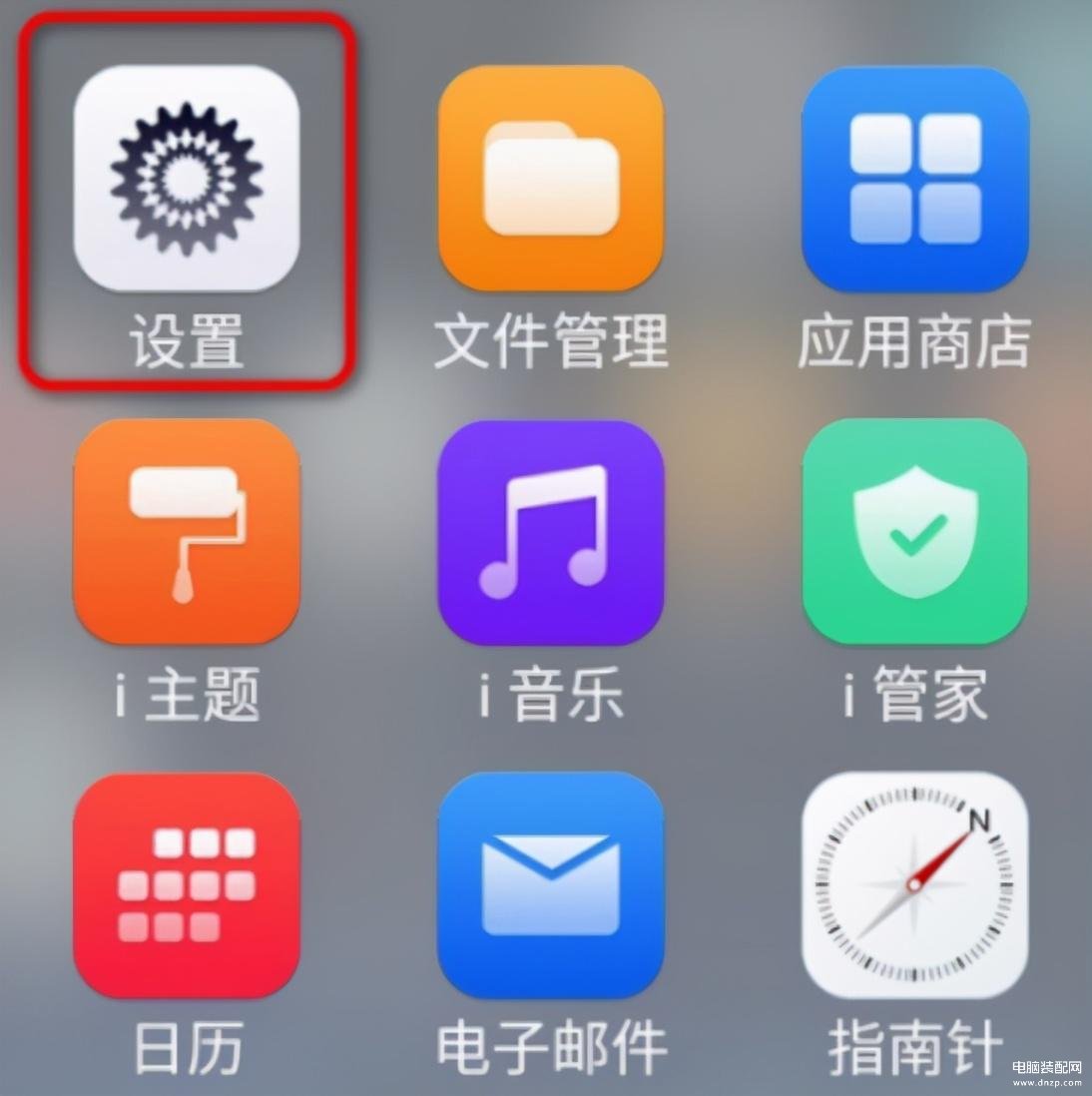Open the 应用商店 app store
Screen dimensions: 1092x1096
(914, 180)
